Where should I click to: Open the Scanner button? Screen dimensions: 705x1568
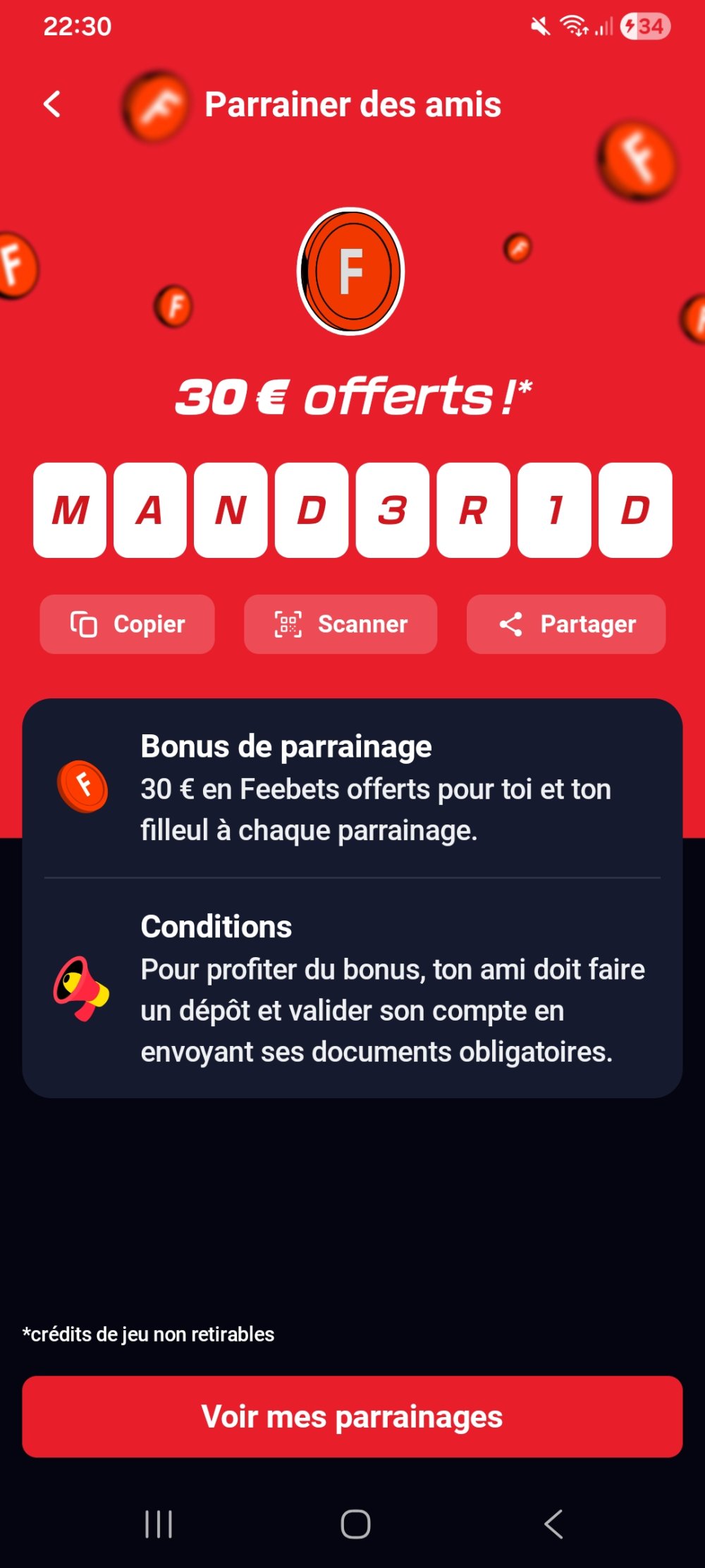click(341, 624)
